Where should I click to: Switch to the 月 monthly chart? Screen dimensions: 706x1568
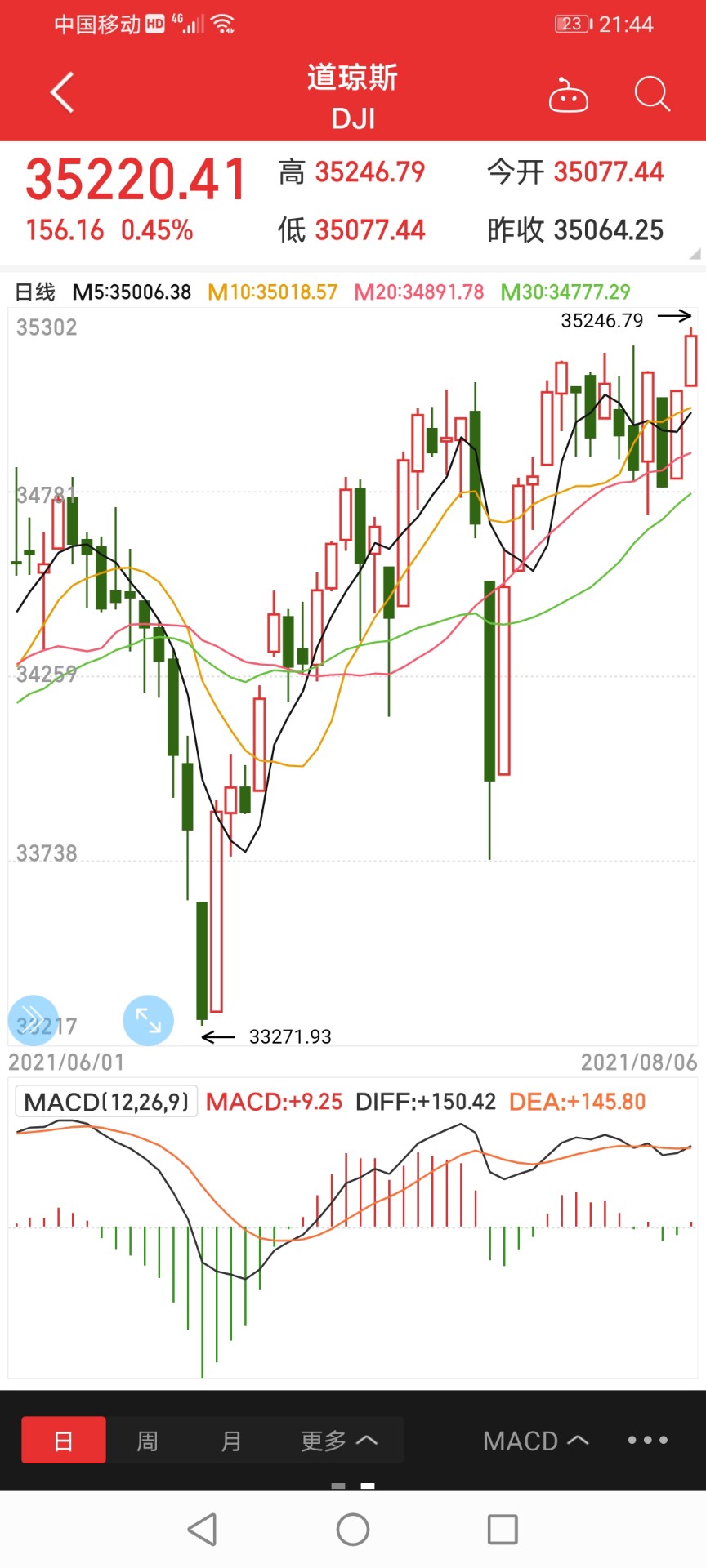(x=231, y=1440)
